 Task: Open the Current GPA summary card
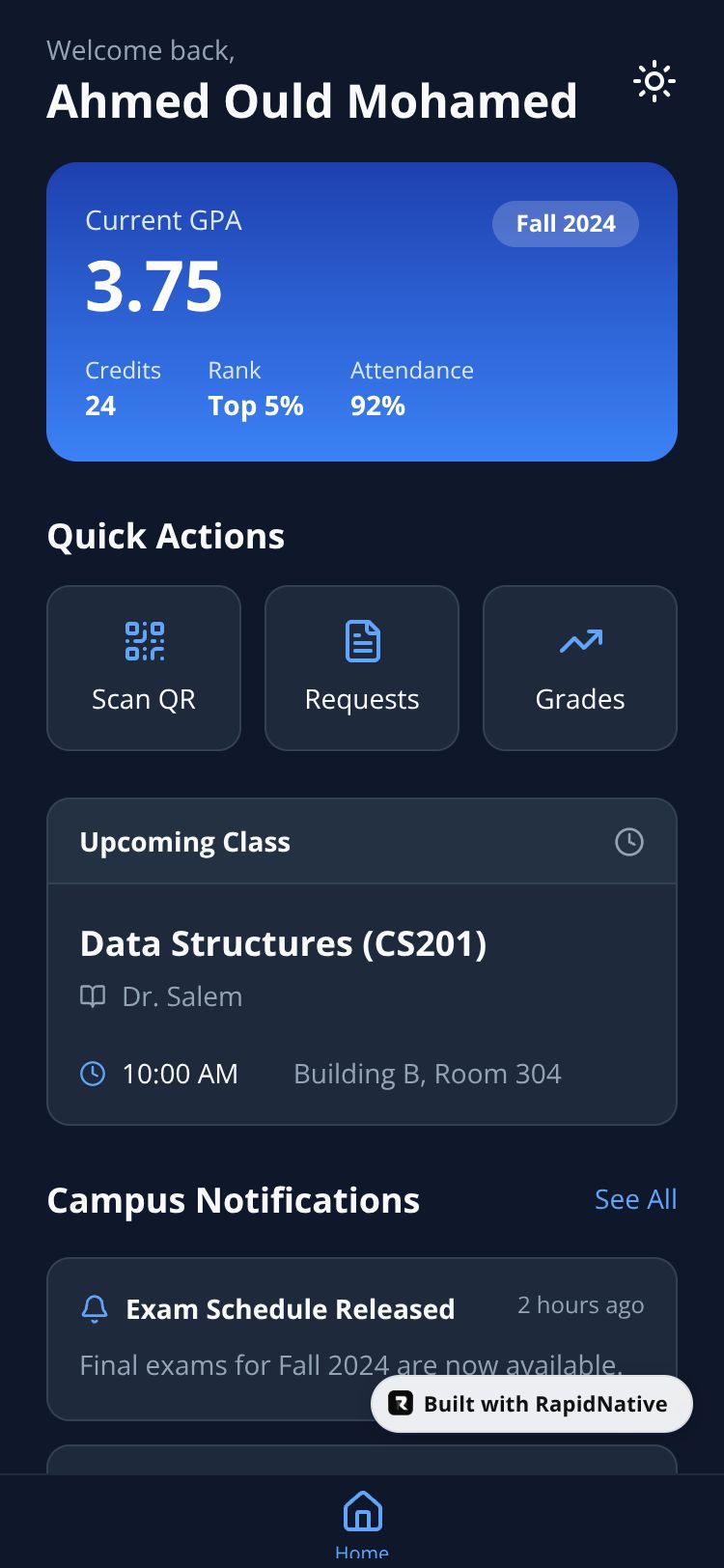coord(362,311)
